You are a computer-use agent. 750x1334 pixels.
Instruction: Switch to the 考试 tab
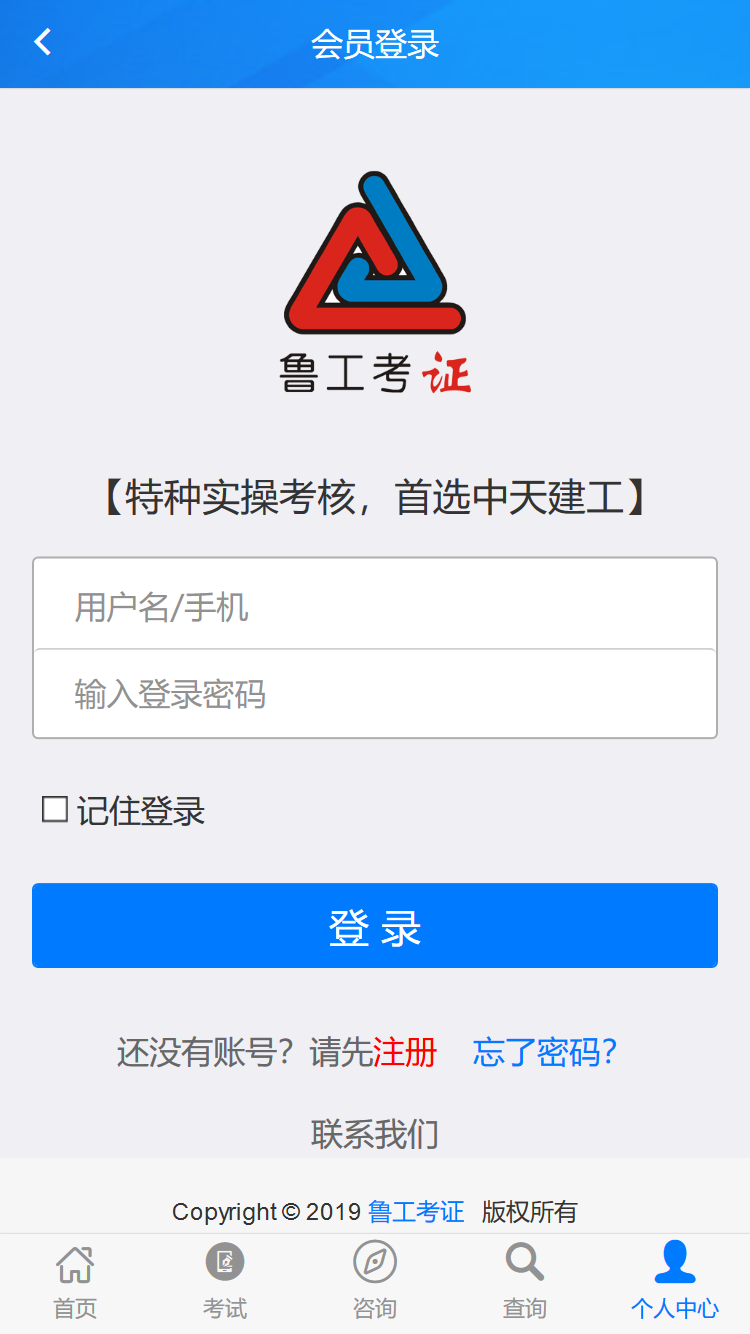click(x=225, y=1283)
